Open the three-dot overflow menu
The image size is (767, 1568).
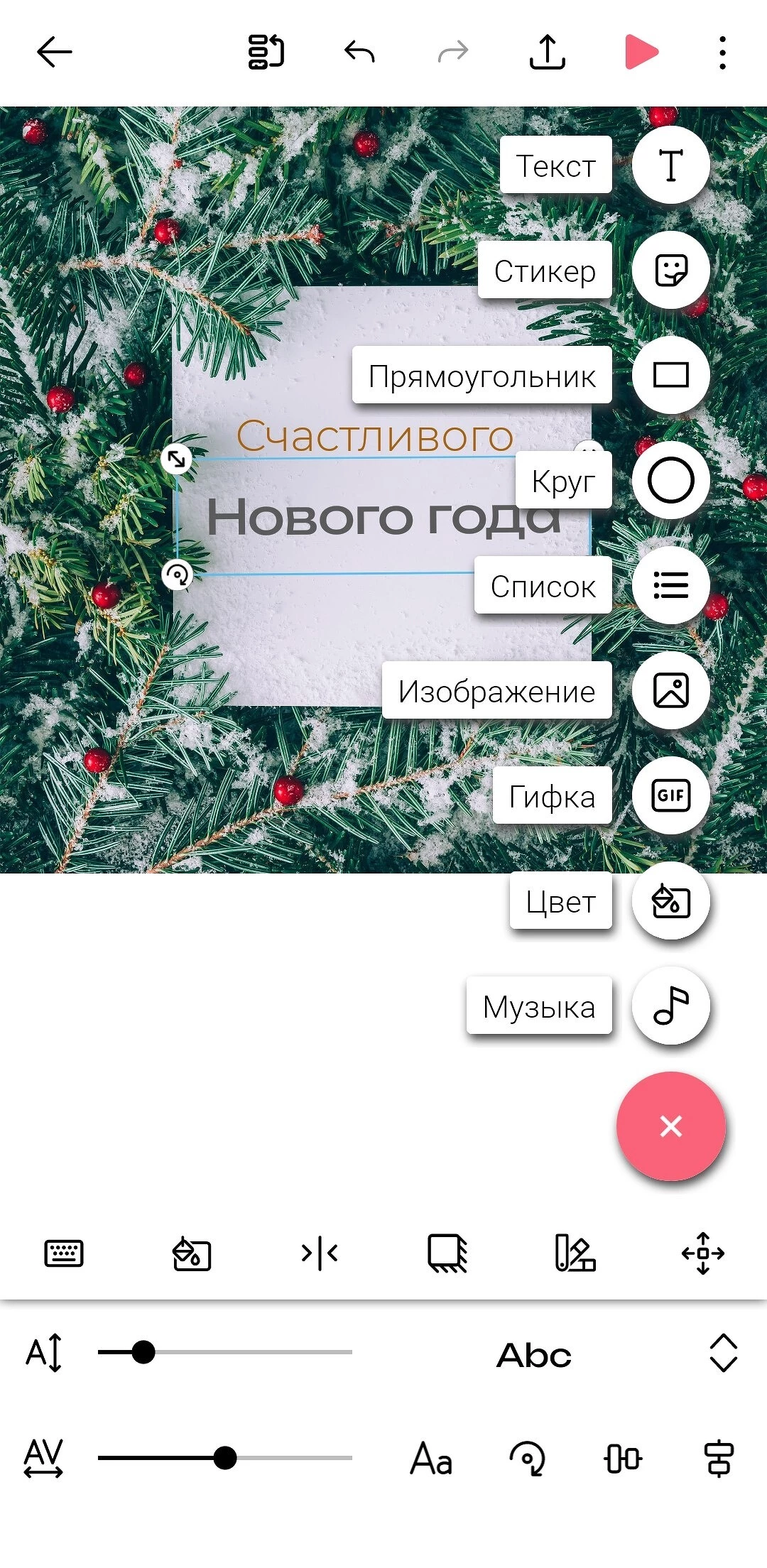click(x=722, y=53)
